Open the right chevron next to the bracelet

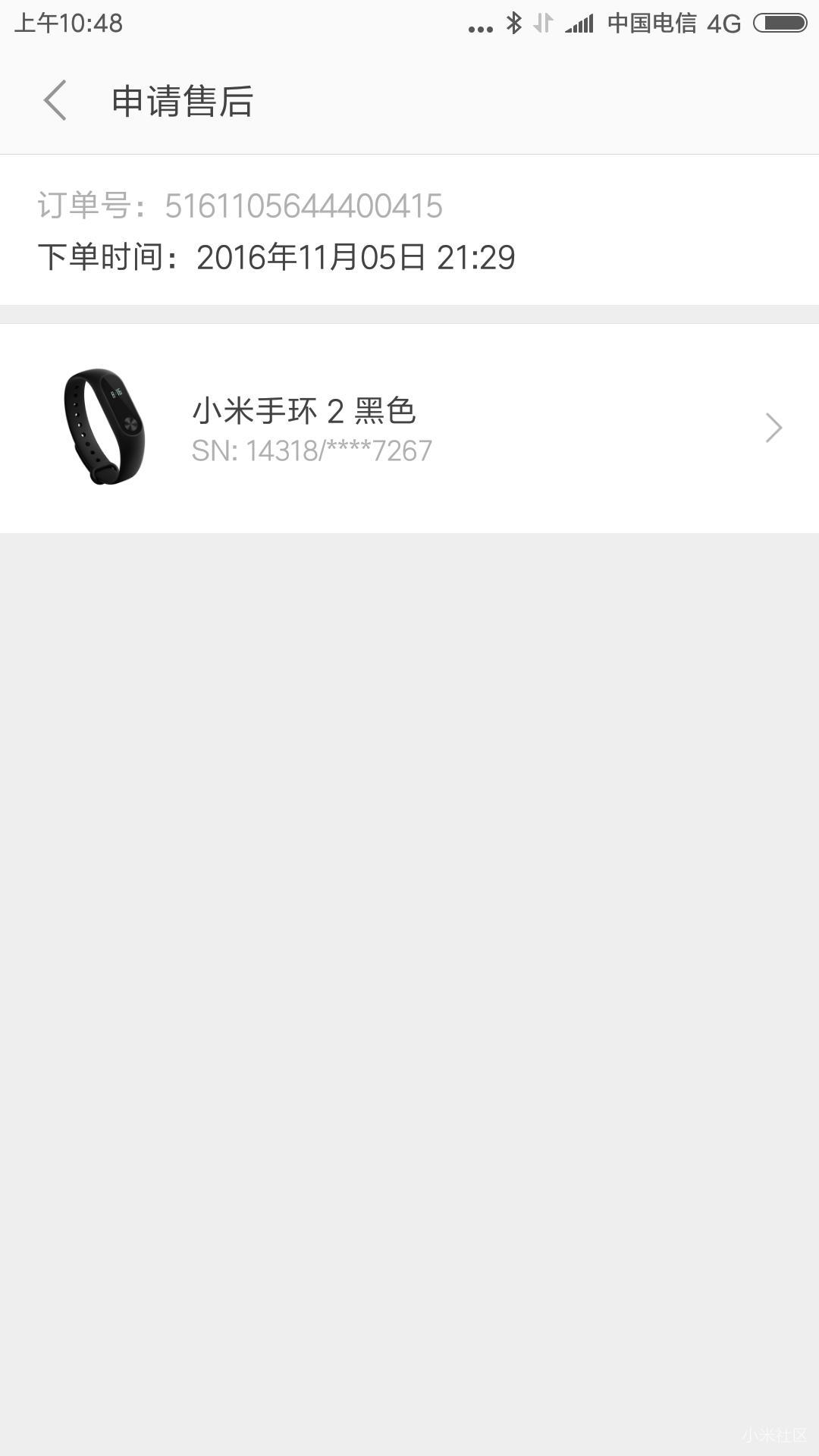click(773, 427)
